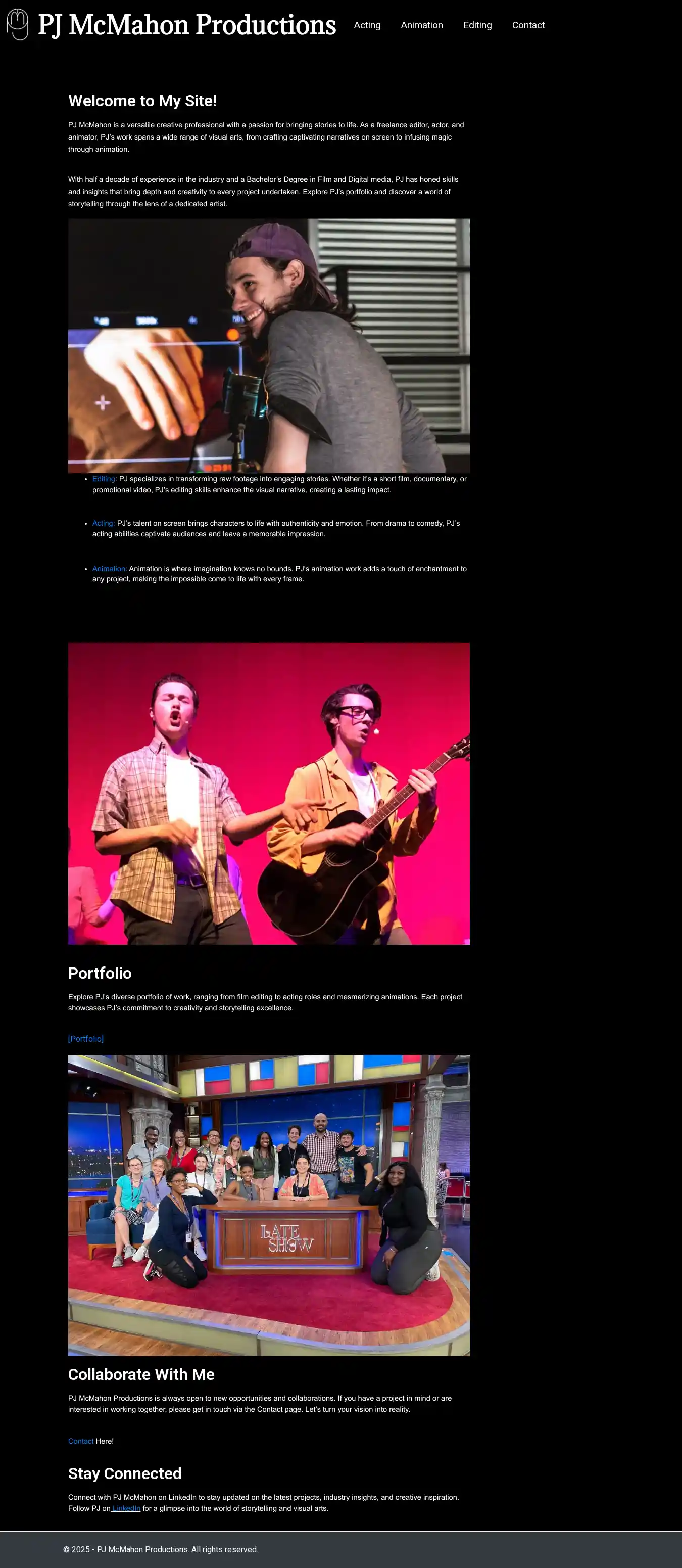682x1568 pixels.
Task: Open the [Portfolio] link
Action: [x=86, y=1038]
